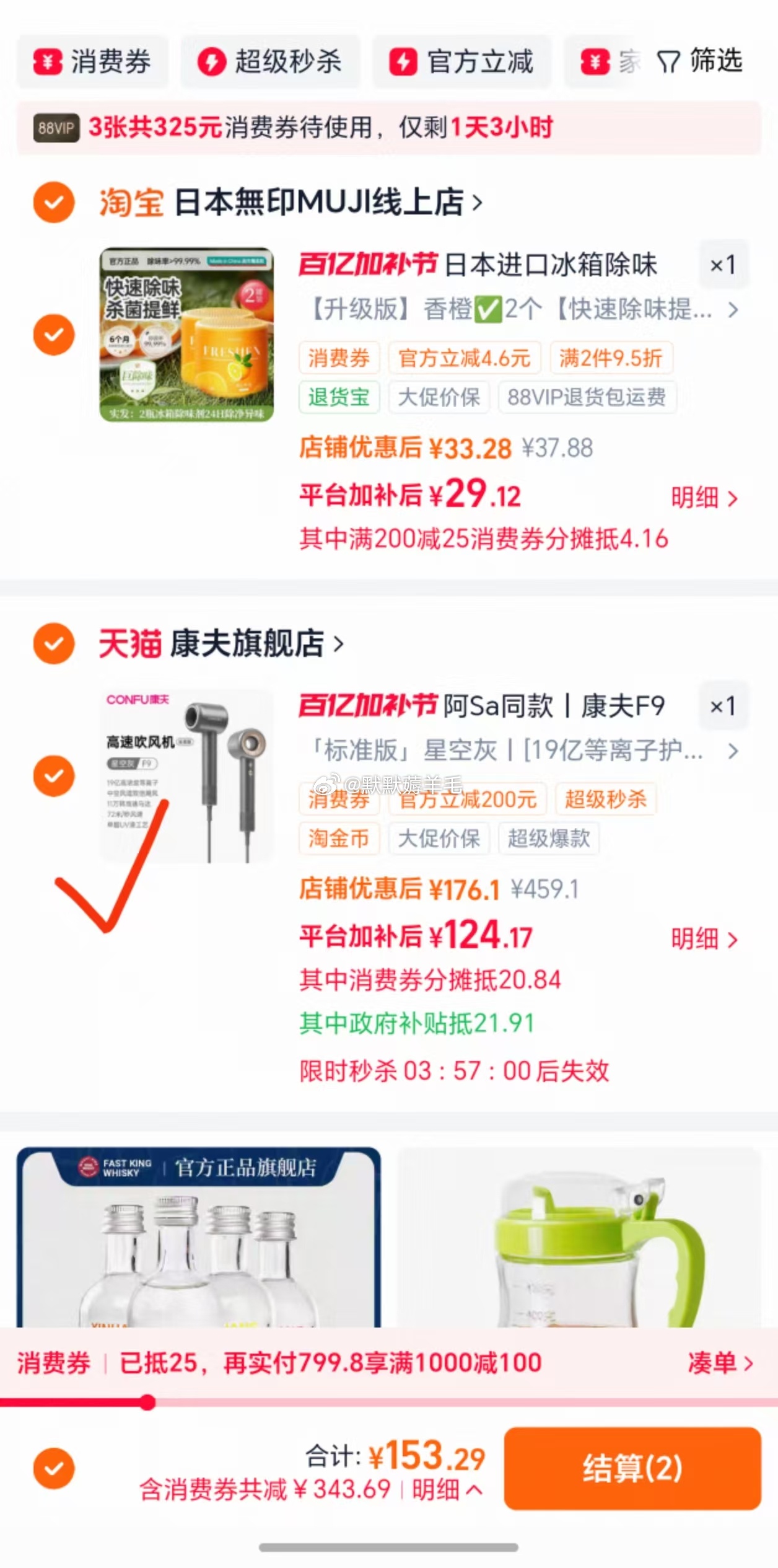Open the 325元消费券 reminder banner
Image resolution: width=778 pixels, height=1568 pixels.
coord(388,128)
